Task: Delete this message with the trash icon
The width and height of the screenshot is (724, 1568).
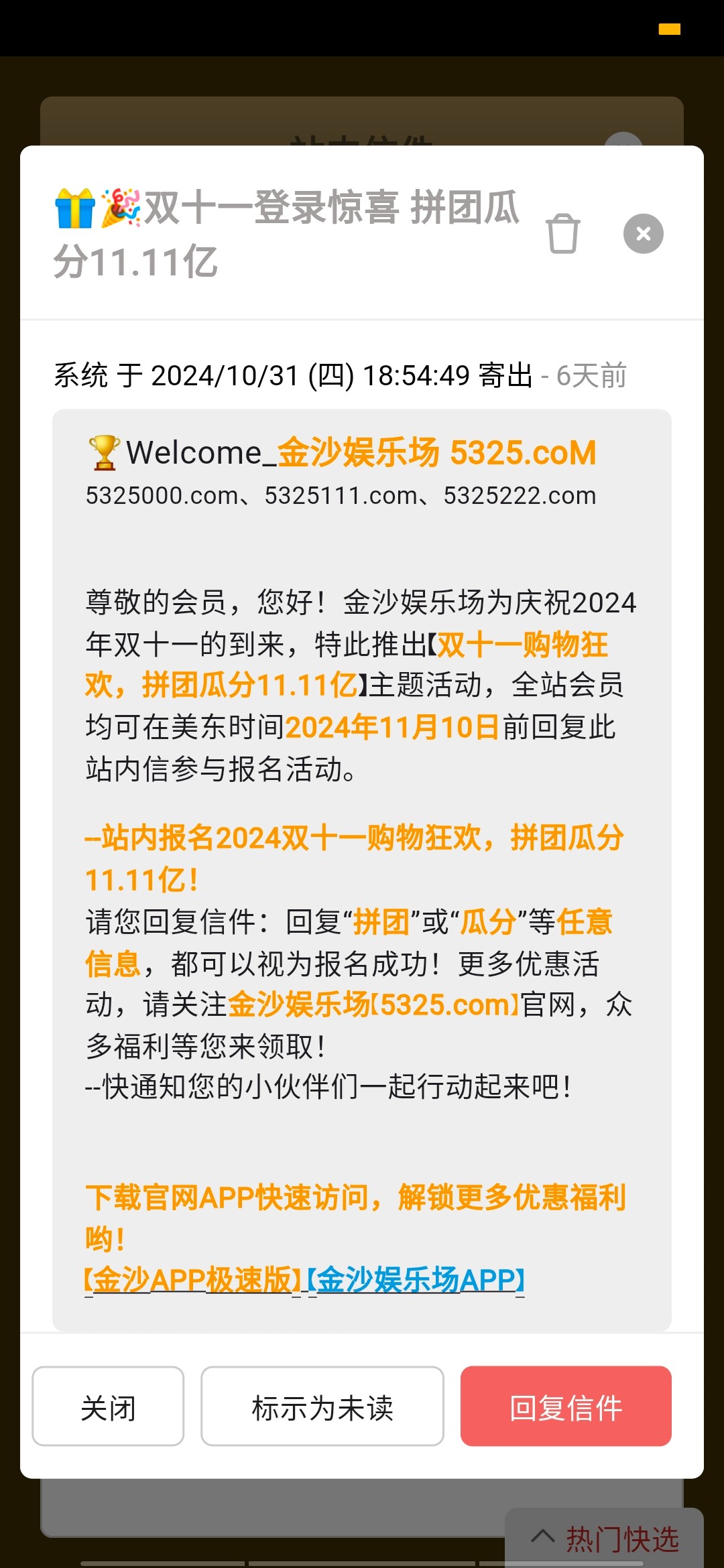Action: [563, 234]
